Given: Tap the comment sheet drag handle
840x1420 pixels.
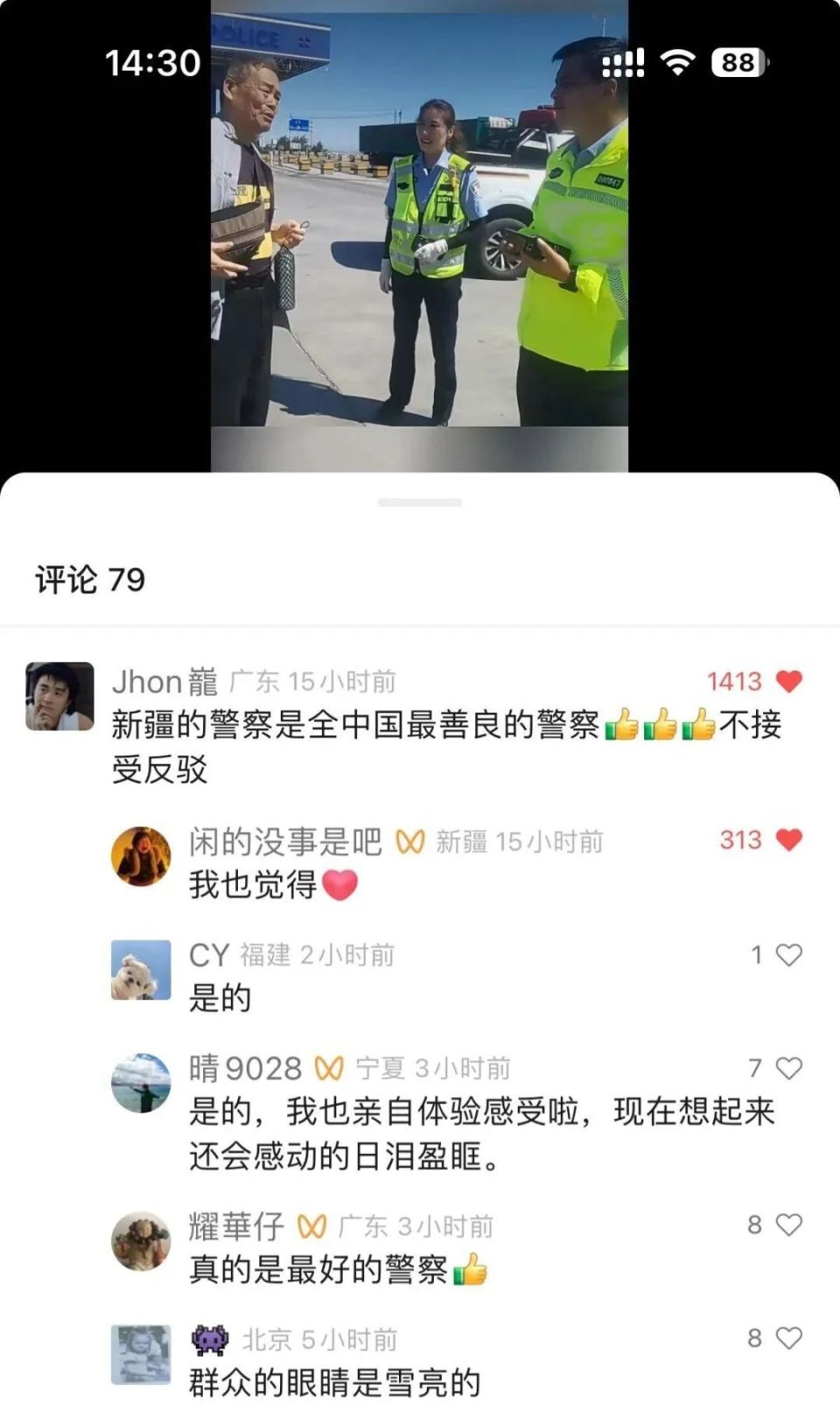Looking at the screenshot, I should 419,503.
